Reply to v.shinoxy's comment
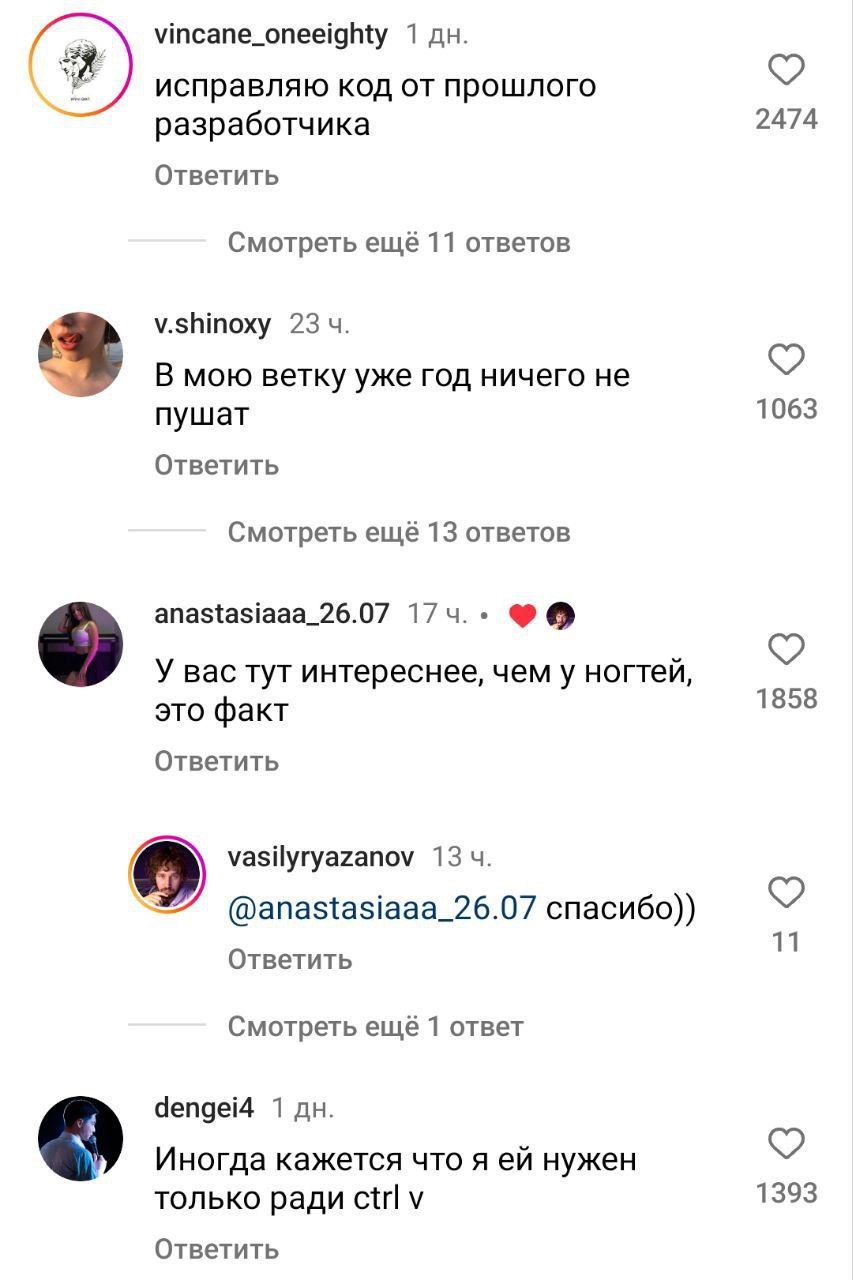 pos(216,466)
